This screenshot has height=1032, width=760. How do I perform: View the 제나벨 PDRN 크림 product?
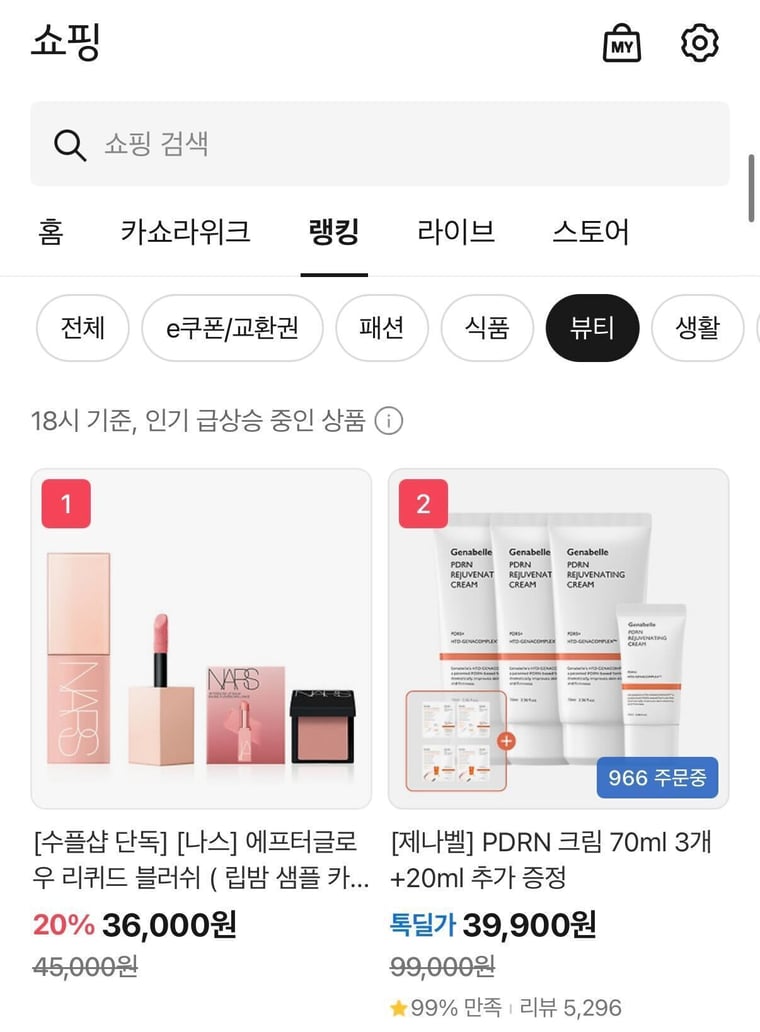coord(558,638)
